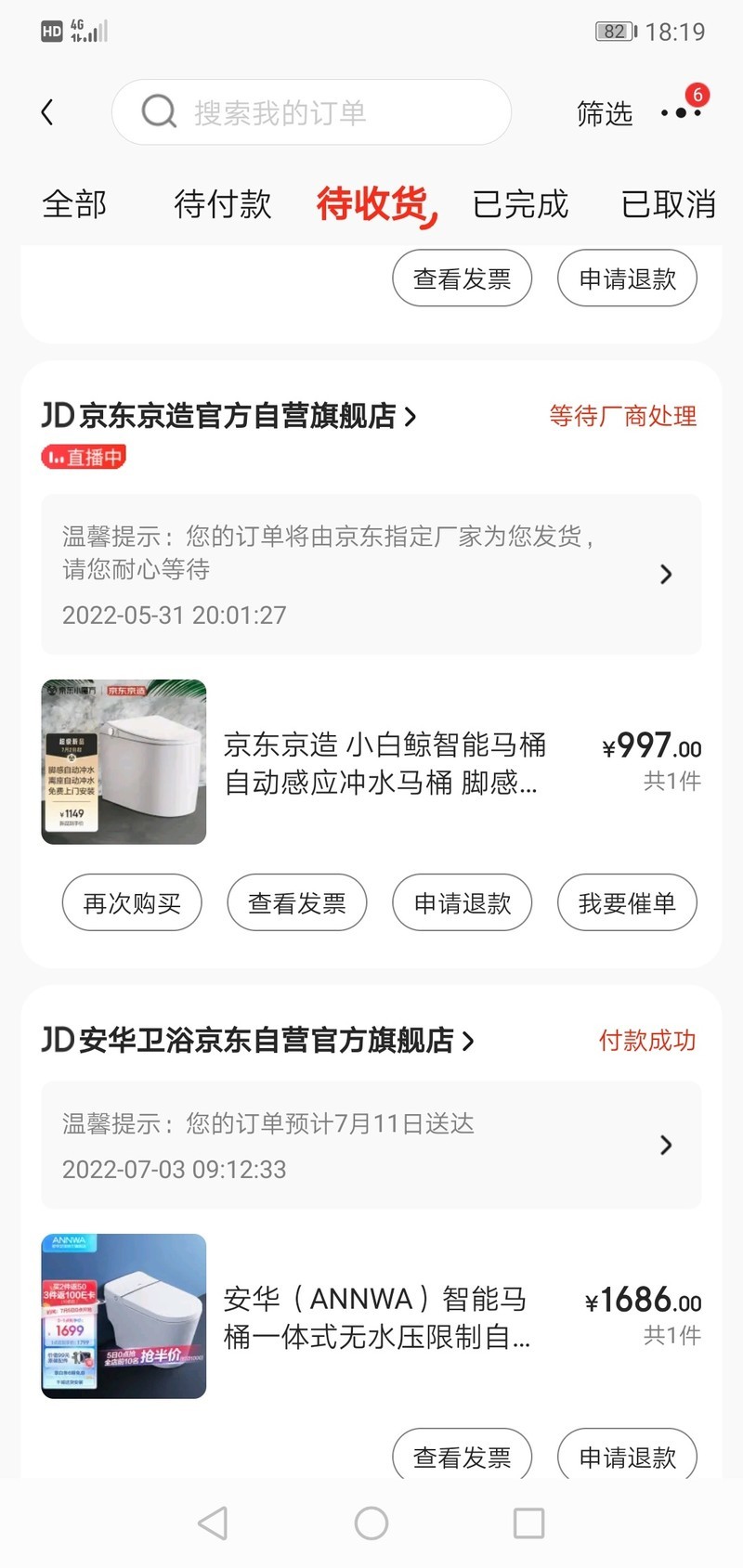View delivery notice for 7月11日送达
The image size is (743, 1568).
(x=371, y=1145)
